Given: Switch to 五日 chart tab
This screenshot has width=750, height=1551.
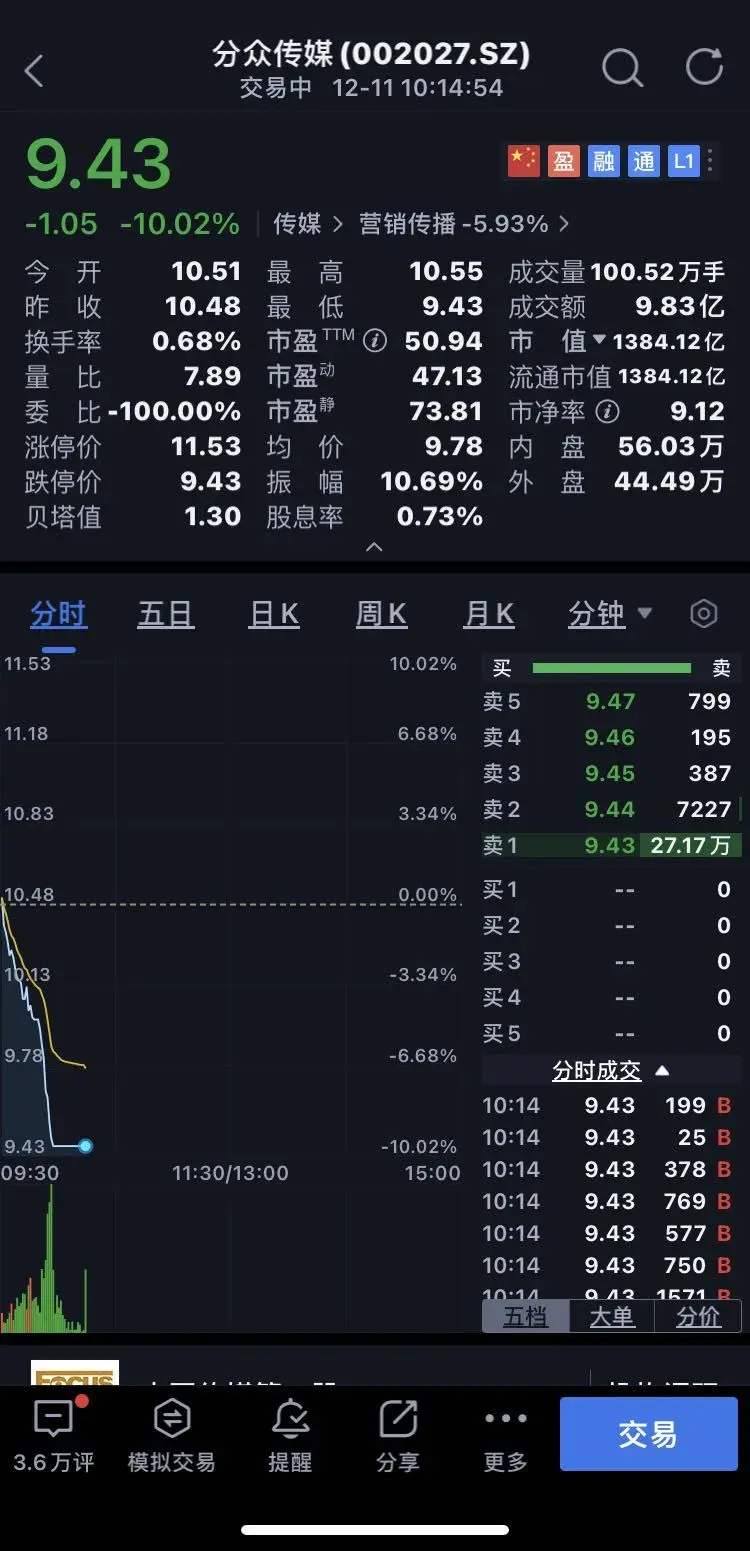Looking at the screenshot, I should point(165,614).
